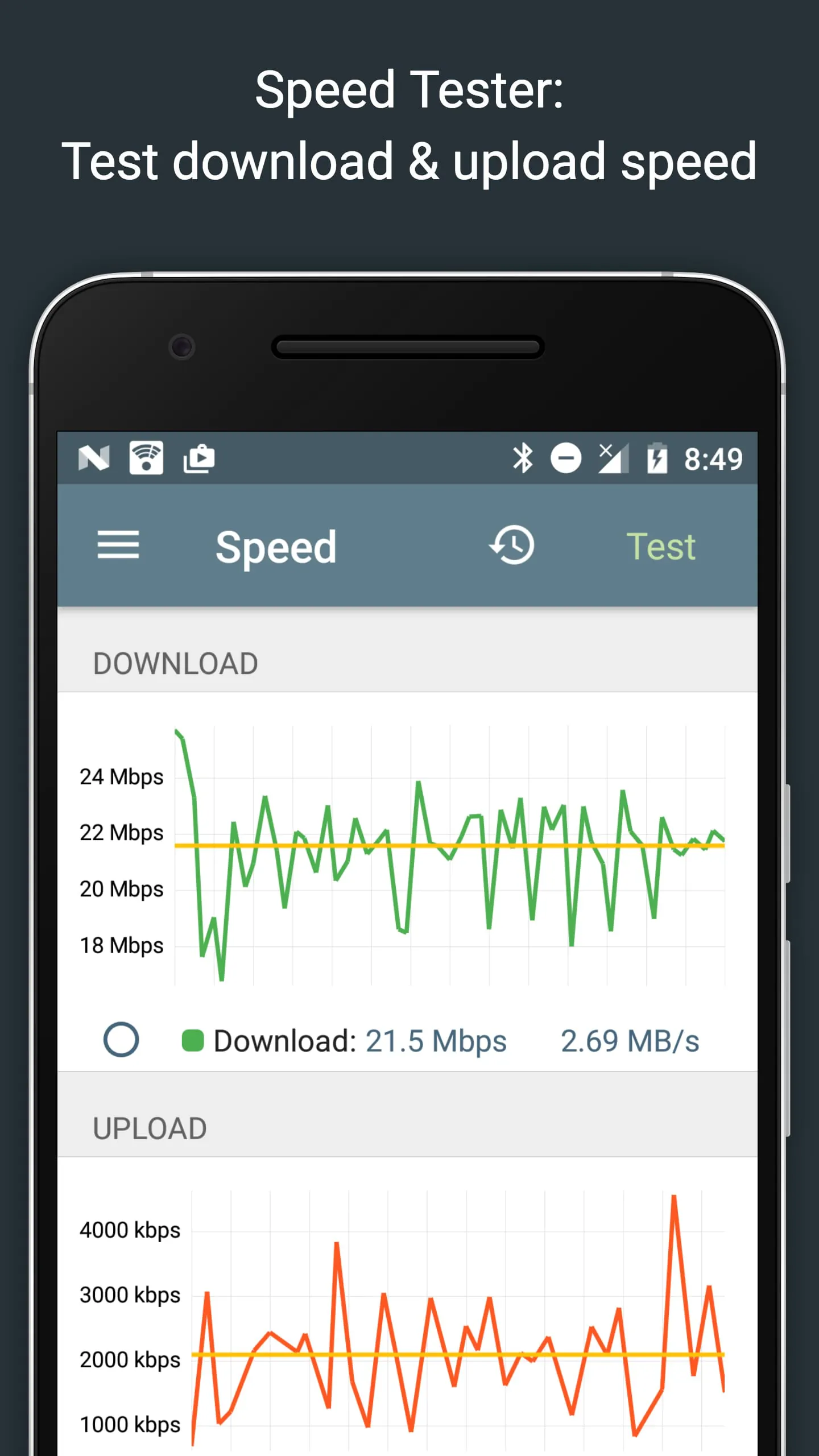Open the navigation drawer menu
Image resolution: width=819 pixels, height=1456 pixels.
pos(118,545)
